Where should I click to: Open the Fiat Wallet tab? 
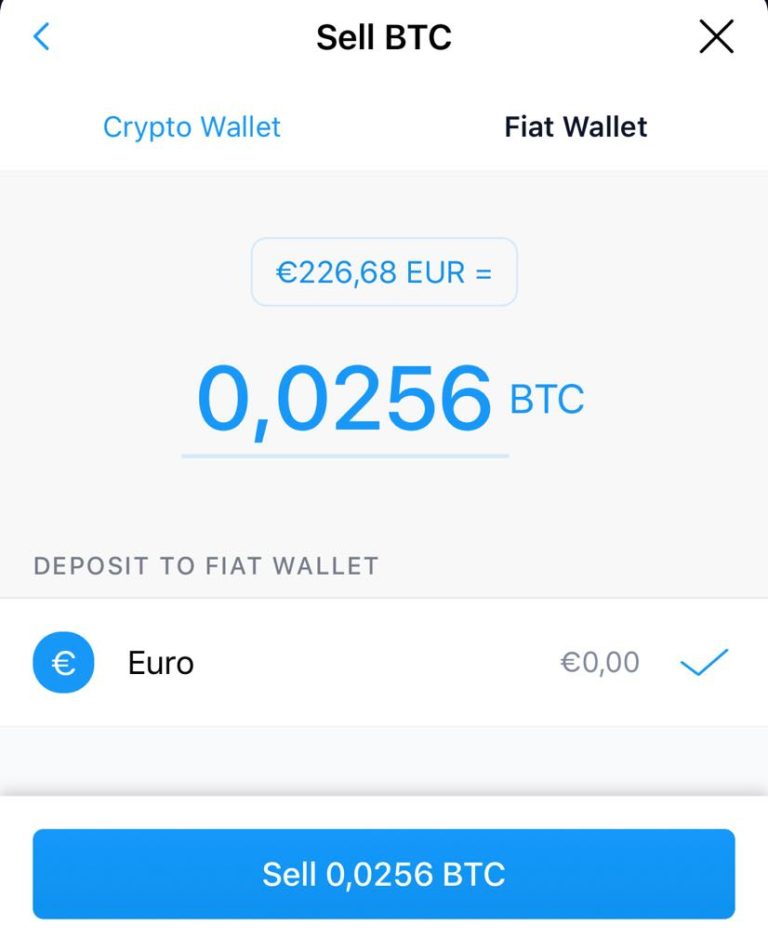click(x=577, y=127)
